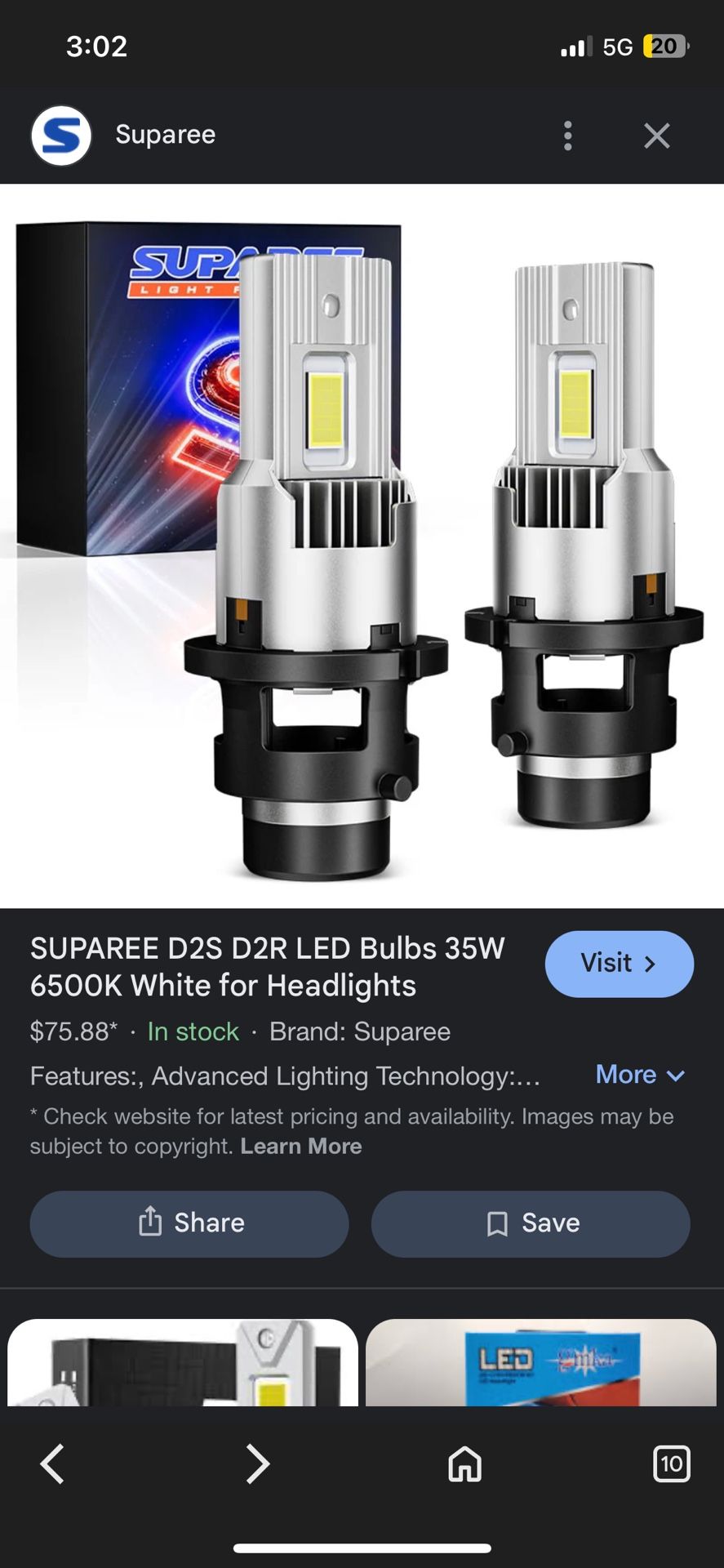This screenshot has width=724, height=1568.
Task: Close the Suparee product viewer
Action: [656, 136]
